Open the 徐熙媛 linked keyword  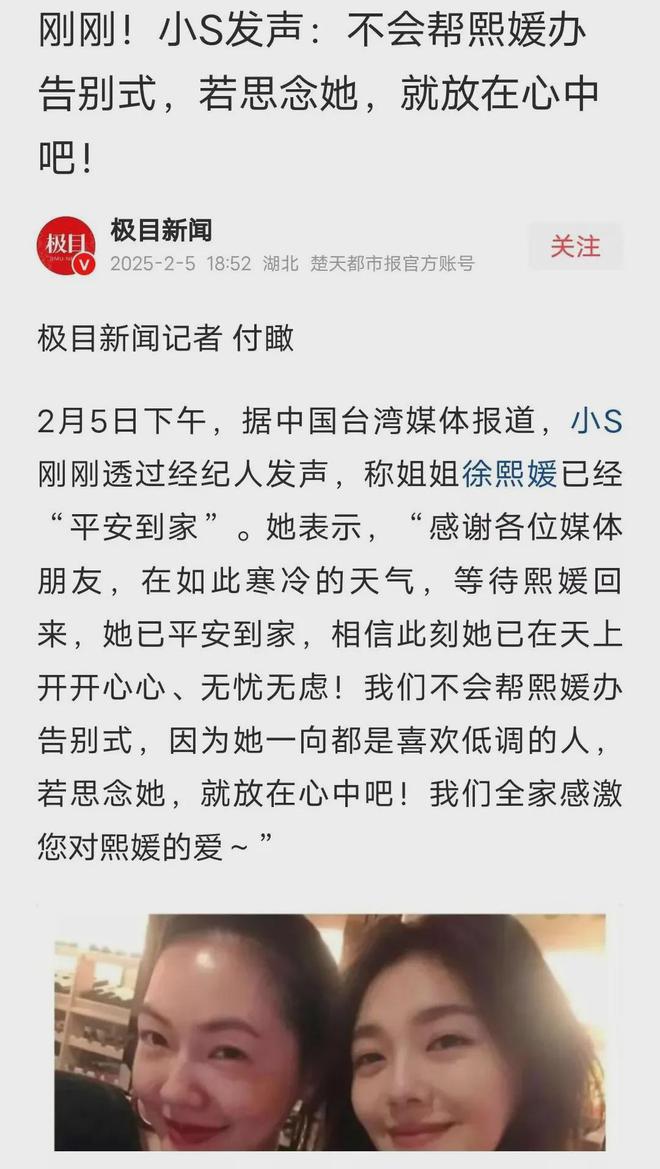coord(509,474)
